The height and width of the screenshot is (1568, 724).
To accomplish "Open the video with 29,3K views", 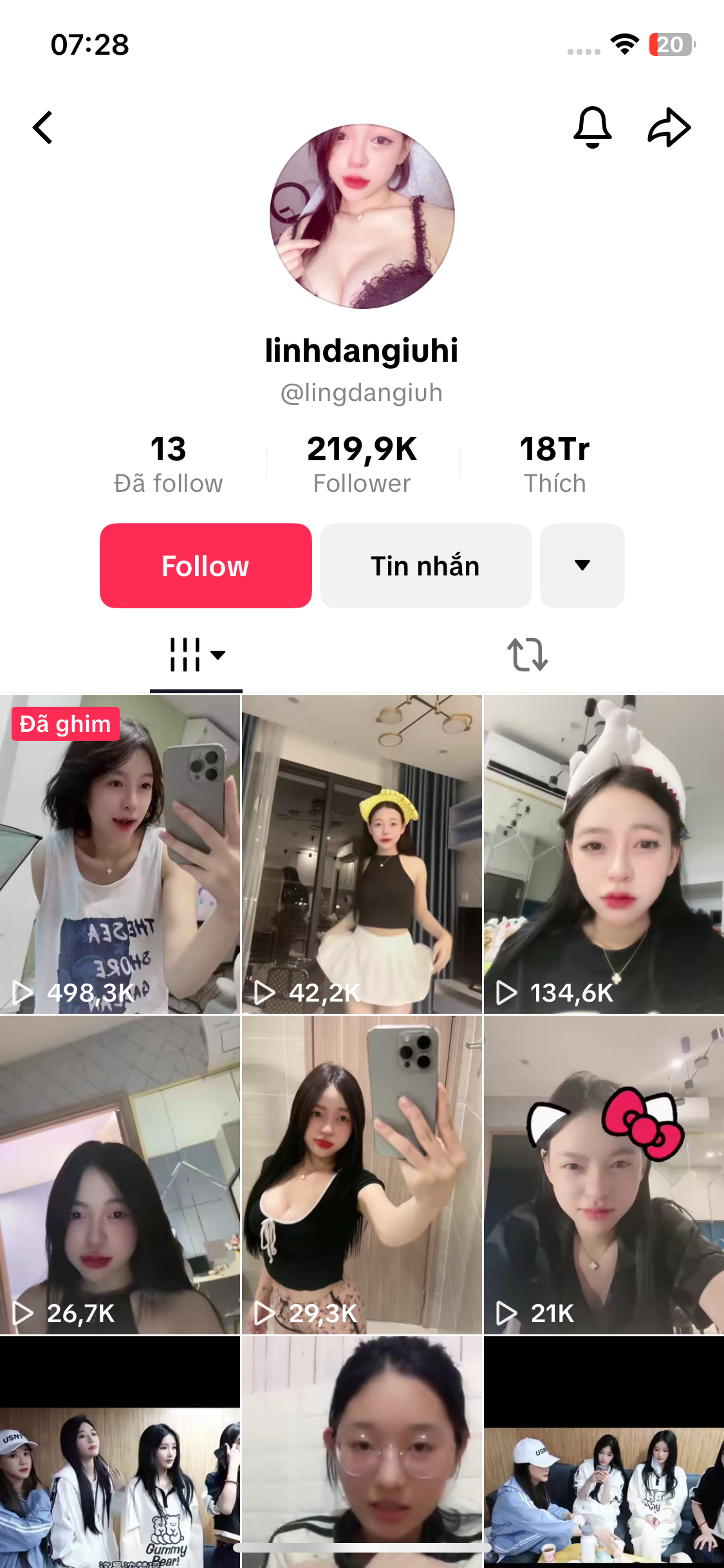I will point(362,1175).
